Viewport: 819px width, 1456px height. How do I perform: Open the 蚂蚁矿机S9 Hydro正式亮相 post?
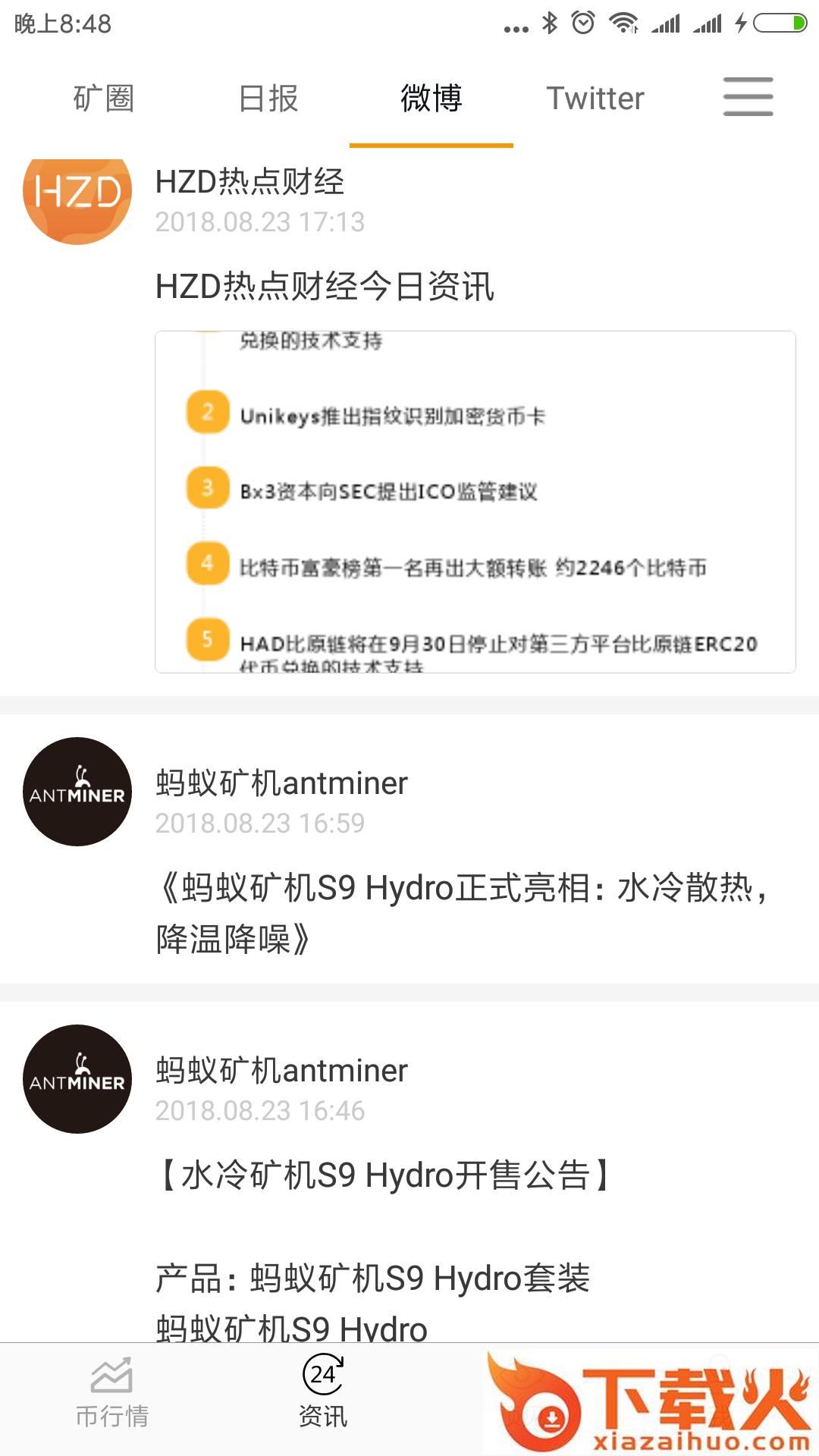pos(463,913)
